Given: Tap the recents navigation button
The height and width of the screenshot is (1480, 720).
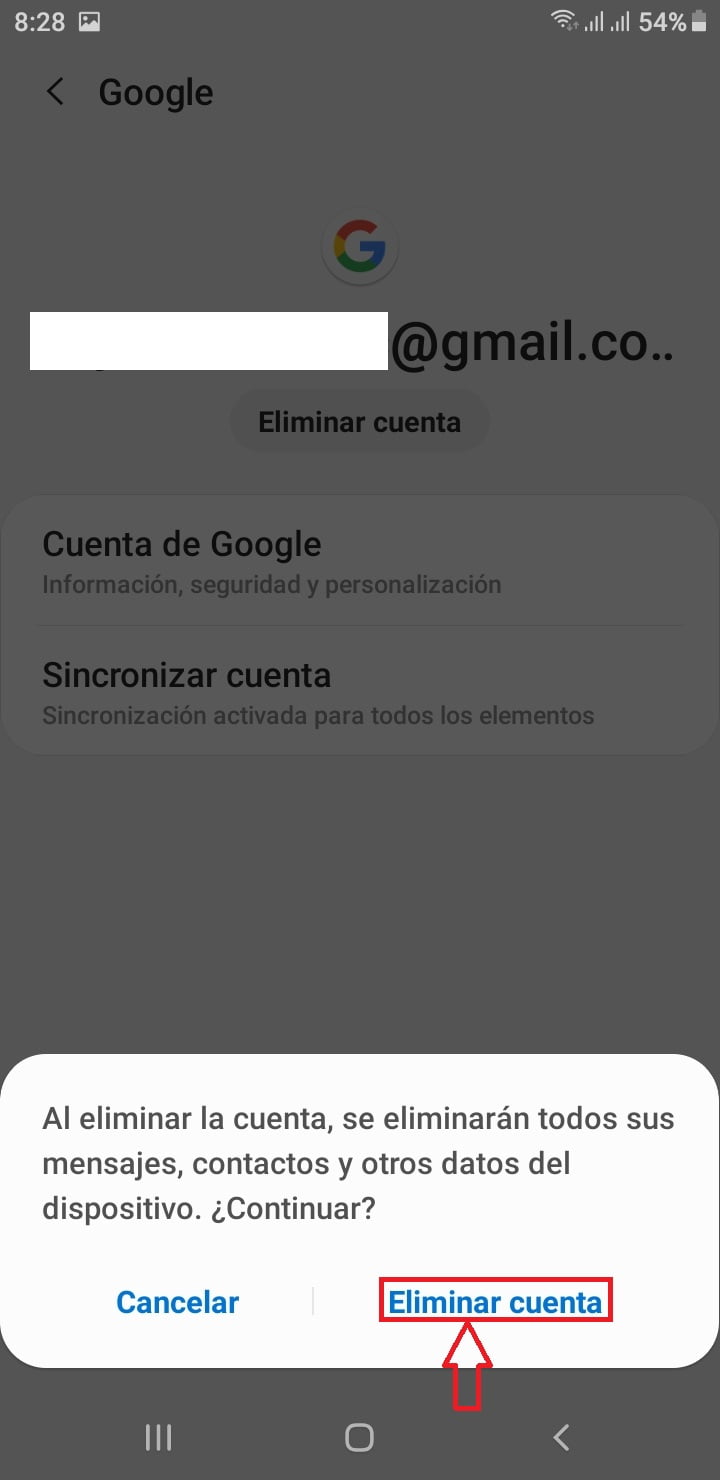Looking at the screenshot, I should point(158,1437).
